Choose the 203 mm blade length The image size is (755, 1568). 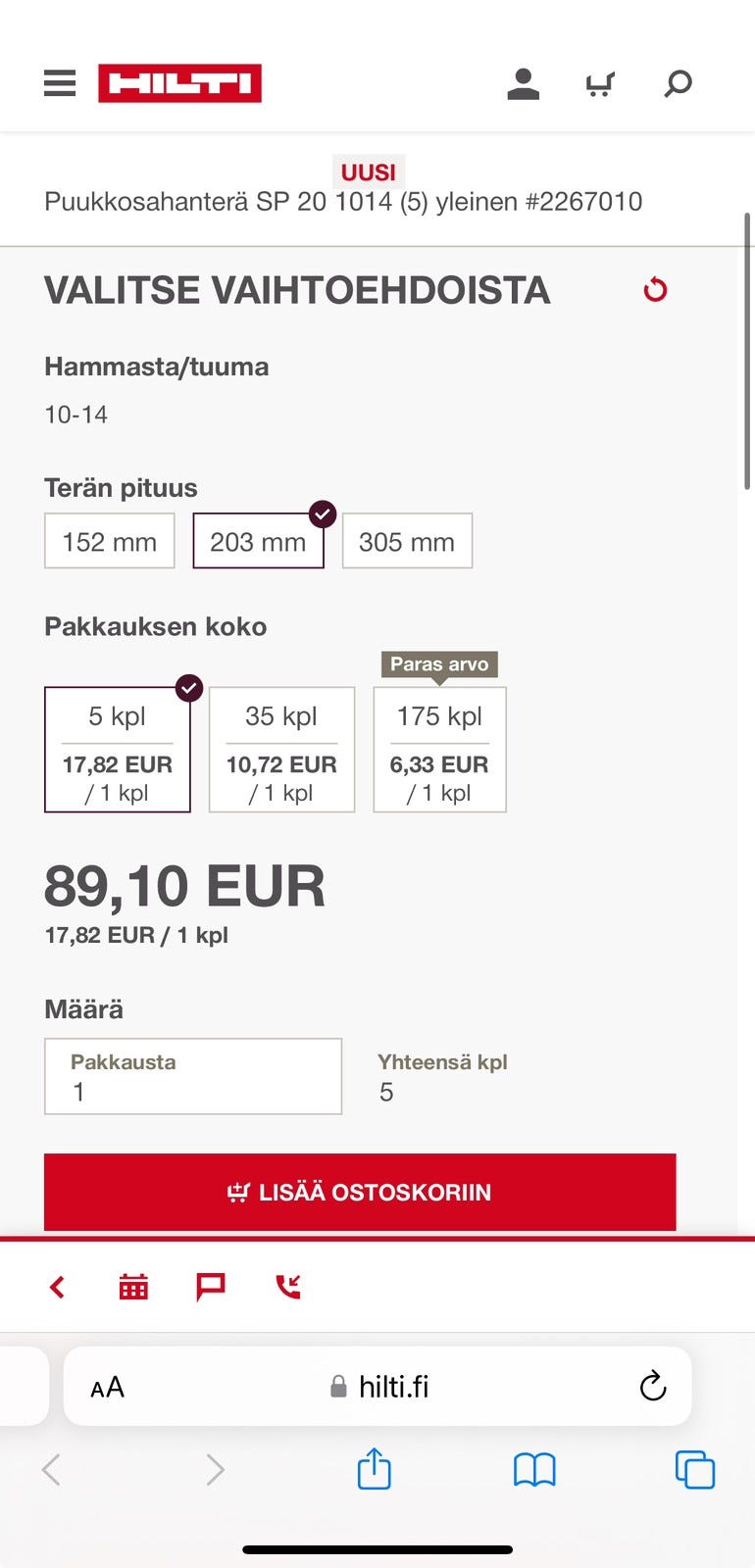258,541
